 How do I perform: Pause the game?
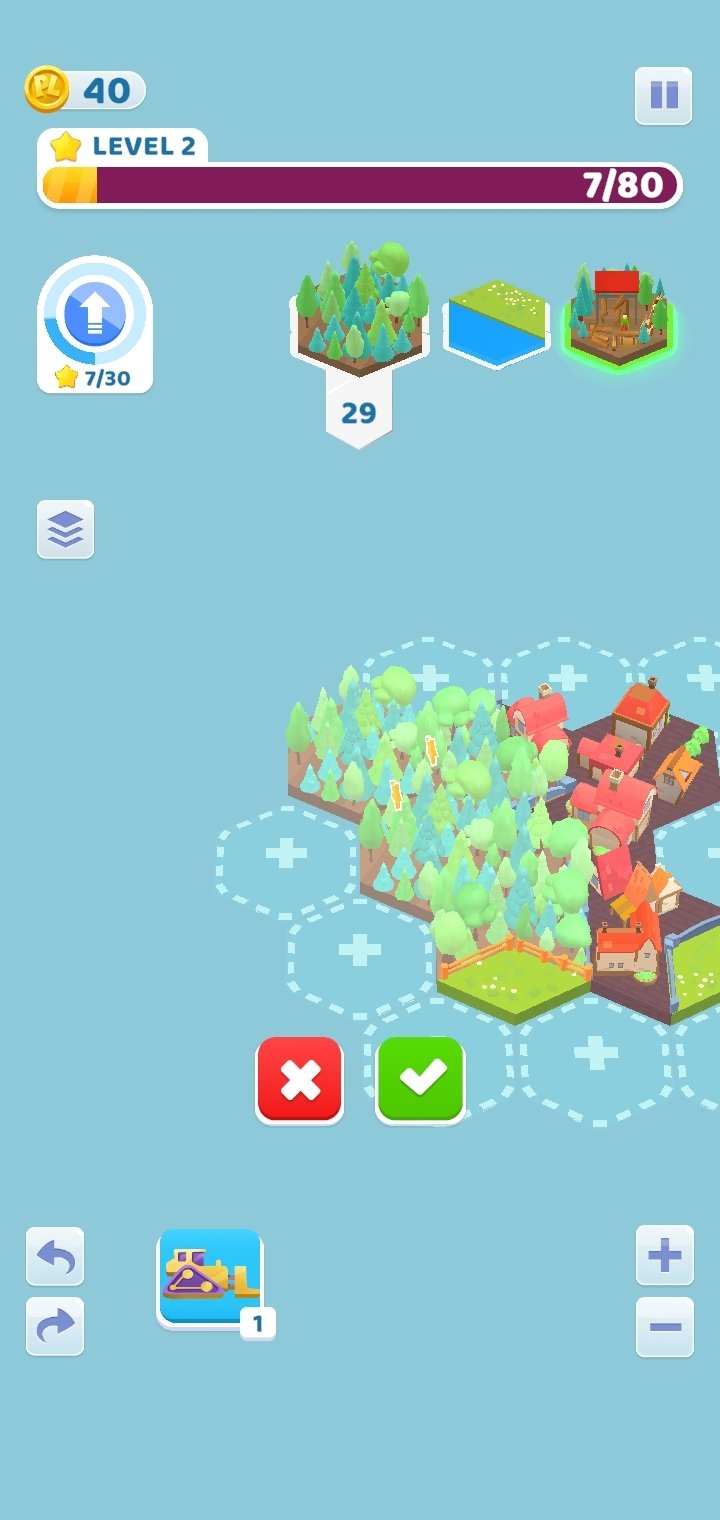[x=663, y=95]
